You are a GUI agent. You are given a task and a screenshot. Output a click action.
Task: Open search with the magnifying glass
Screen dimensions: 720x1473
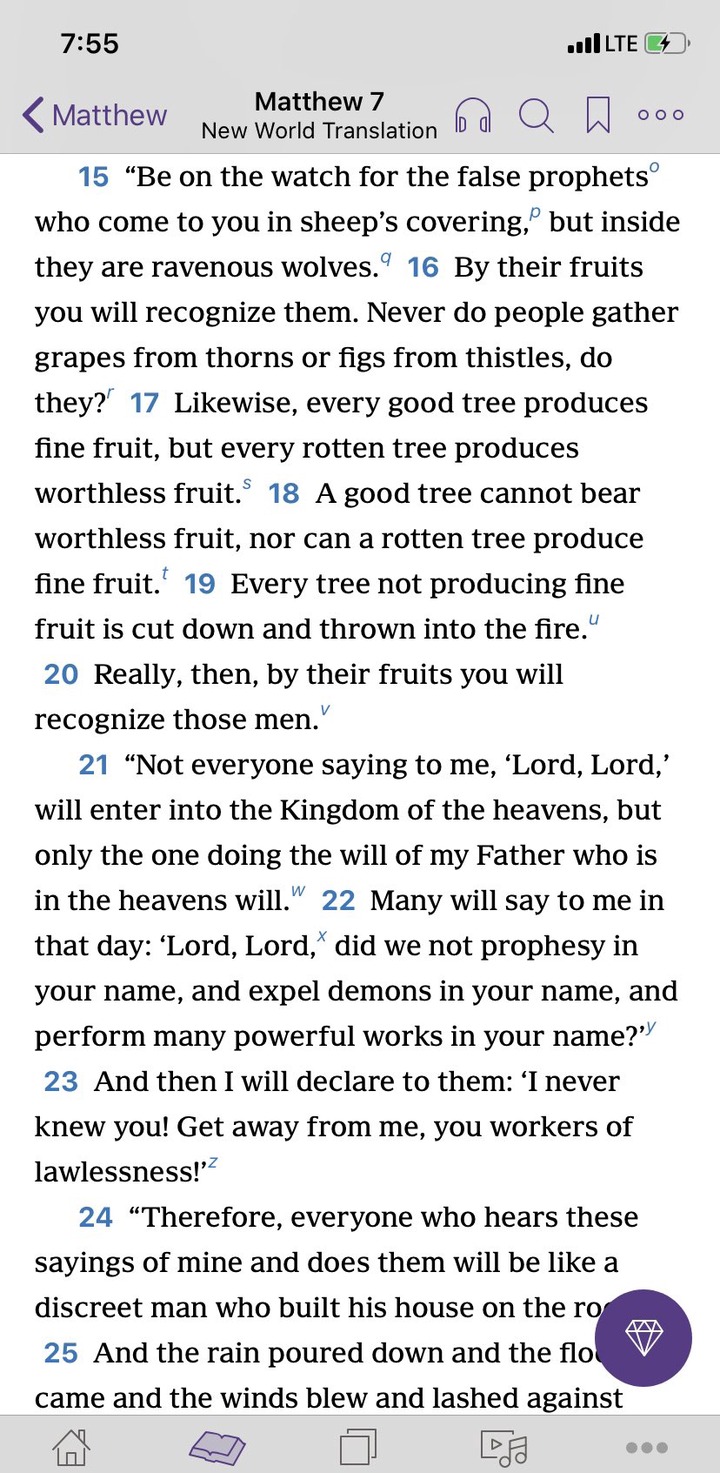pyautogui.click(x=536, y=116)
